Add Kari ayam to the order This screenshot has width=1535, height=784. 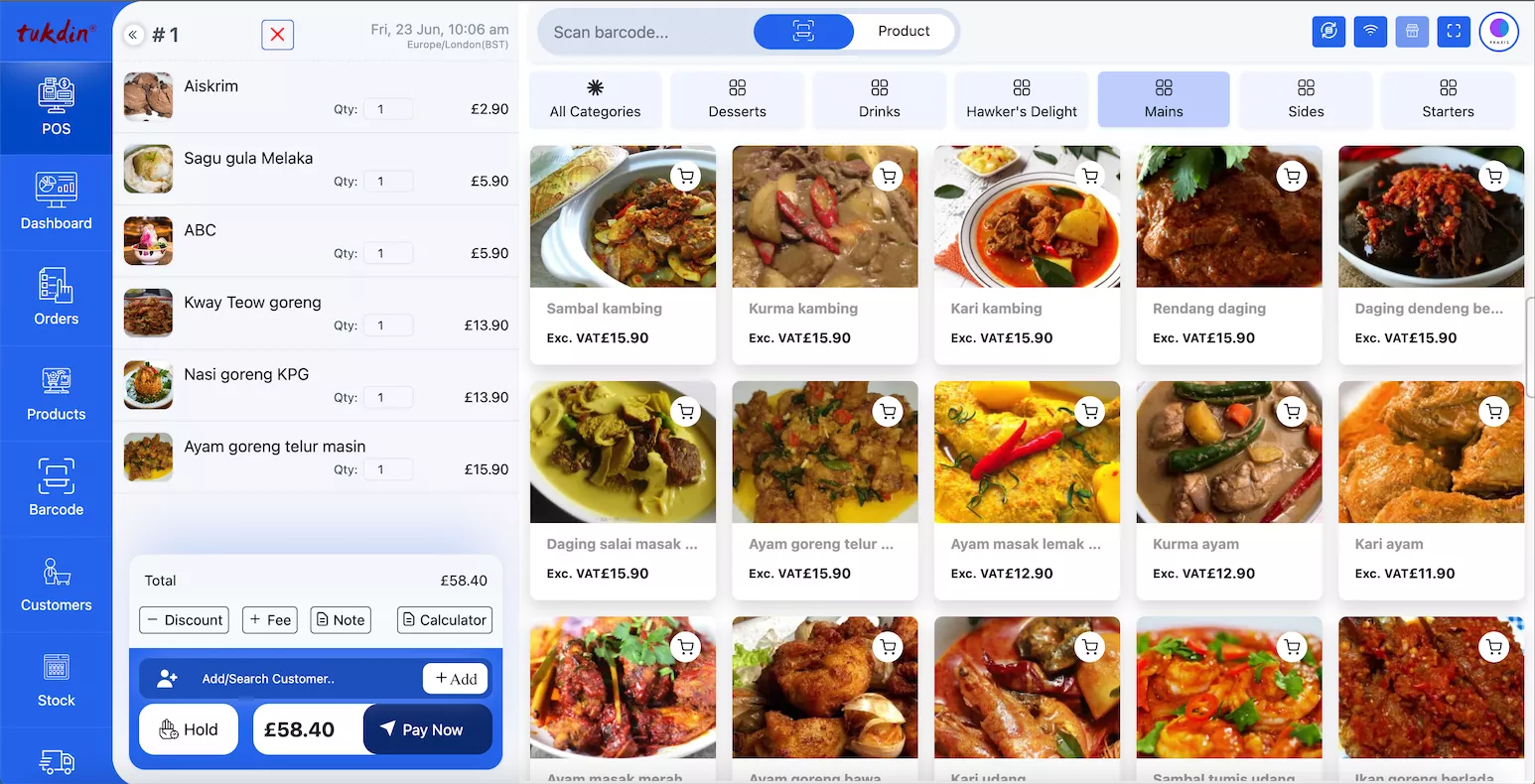click(x=1493, y=412)
